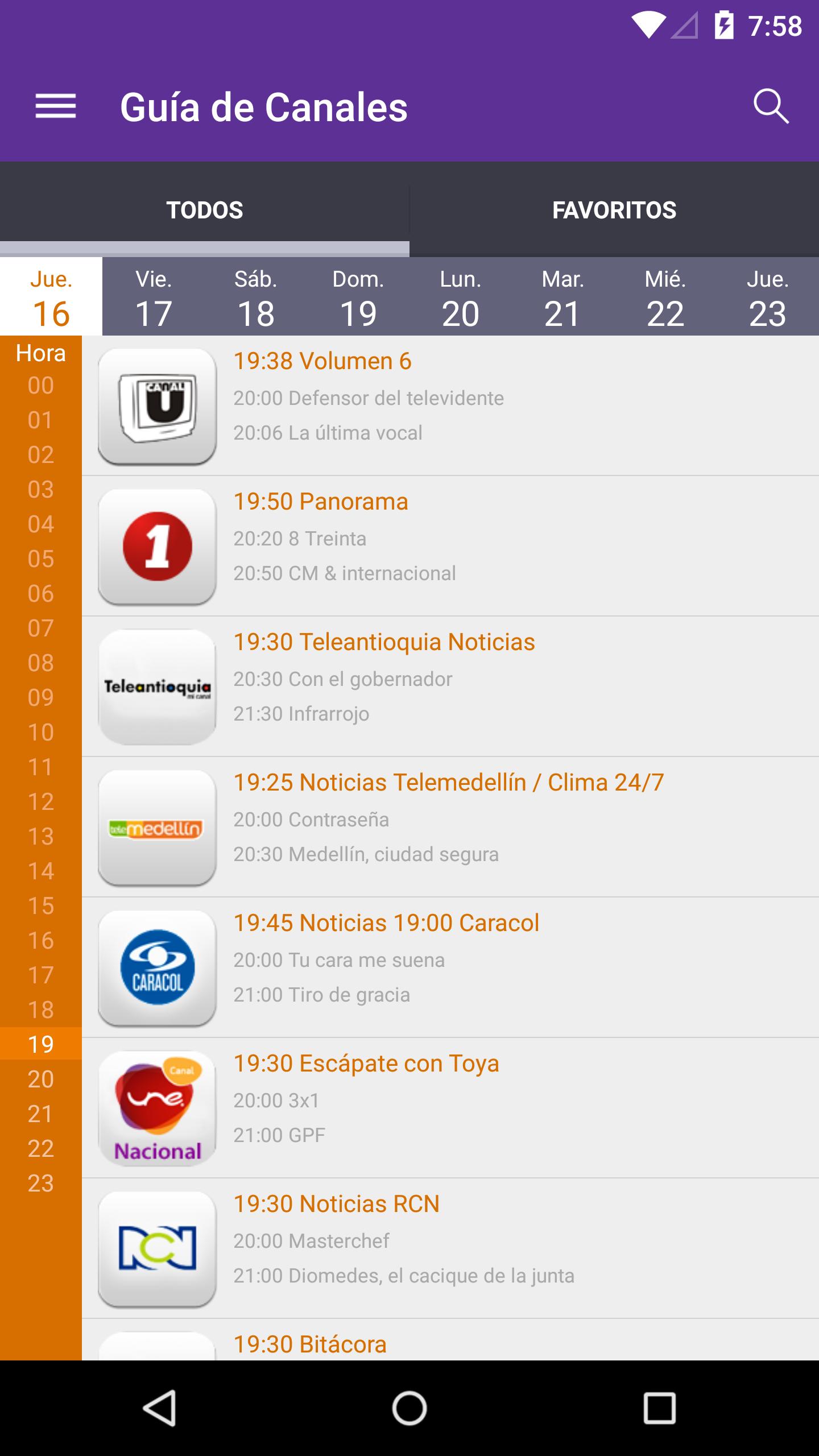Tap the Android home button
819x1456 pixels.
(409, 1405)
